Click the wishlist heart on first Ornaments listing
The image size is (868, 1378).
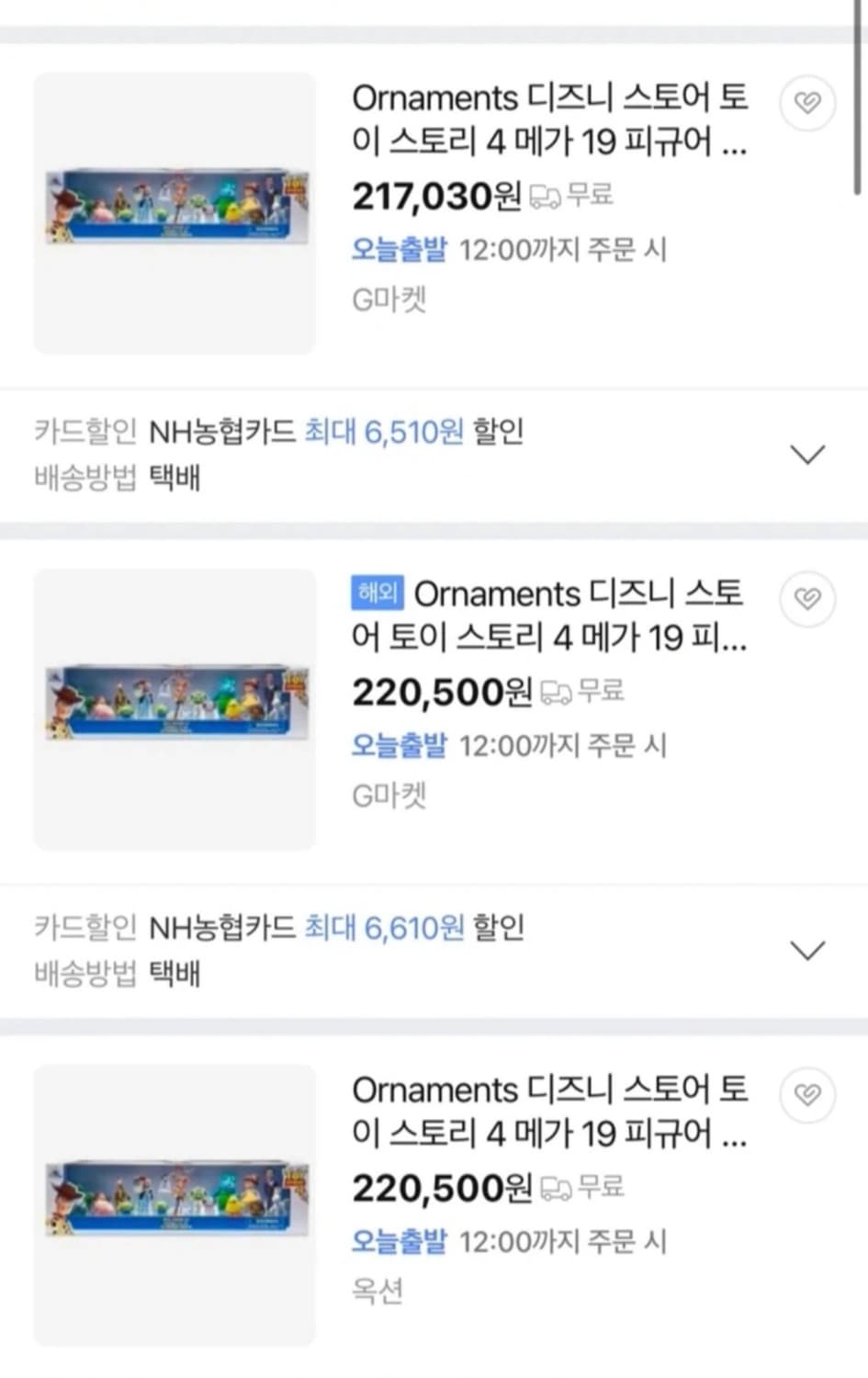pyautogui.click(x=807, y=102)
